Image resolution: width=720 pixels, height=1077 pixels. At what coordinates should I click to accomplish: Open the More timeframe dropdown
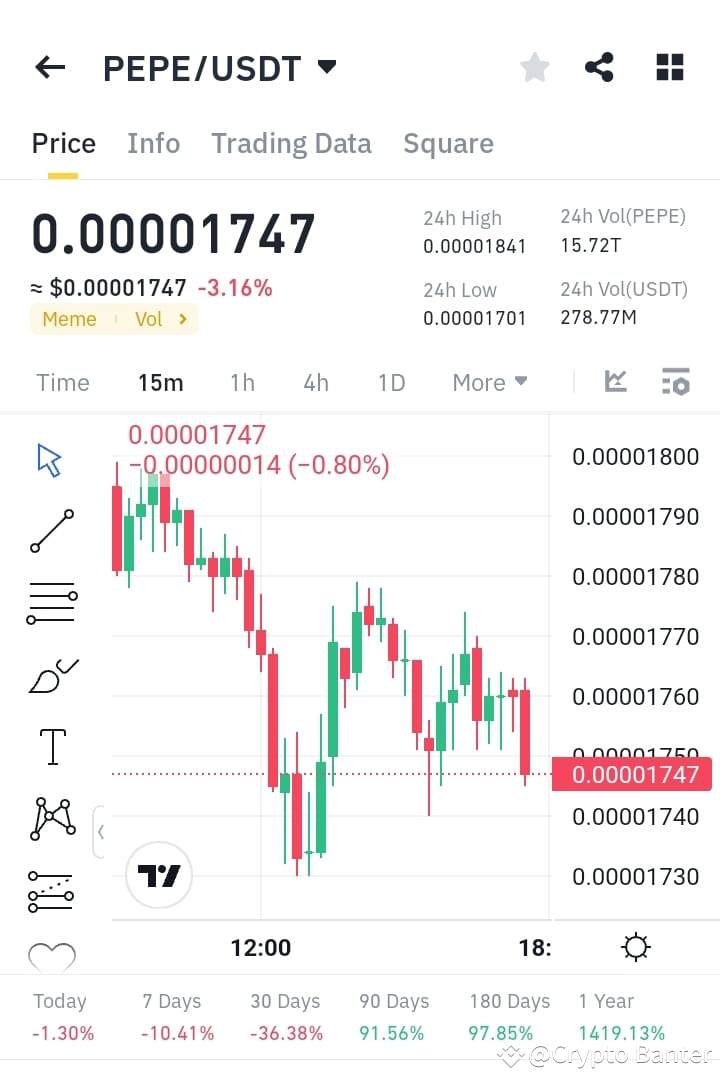(489, 382)
